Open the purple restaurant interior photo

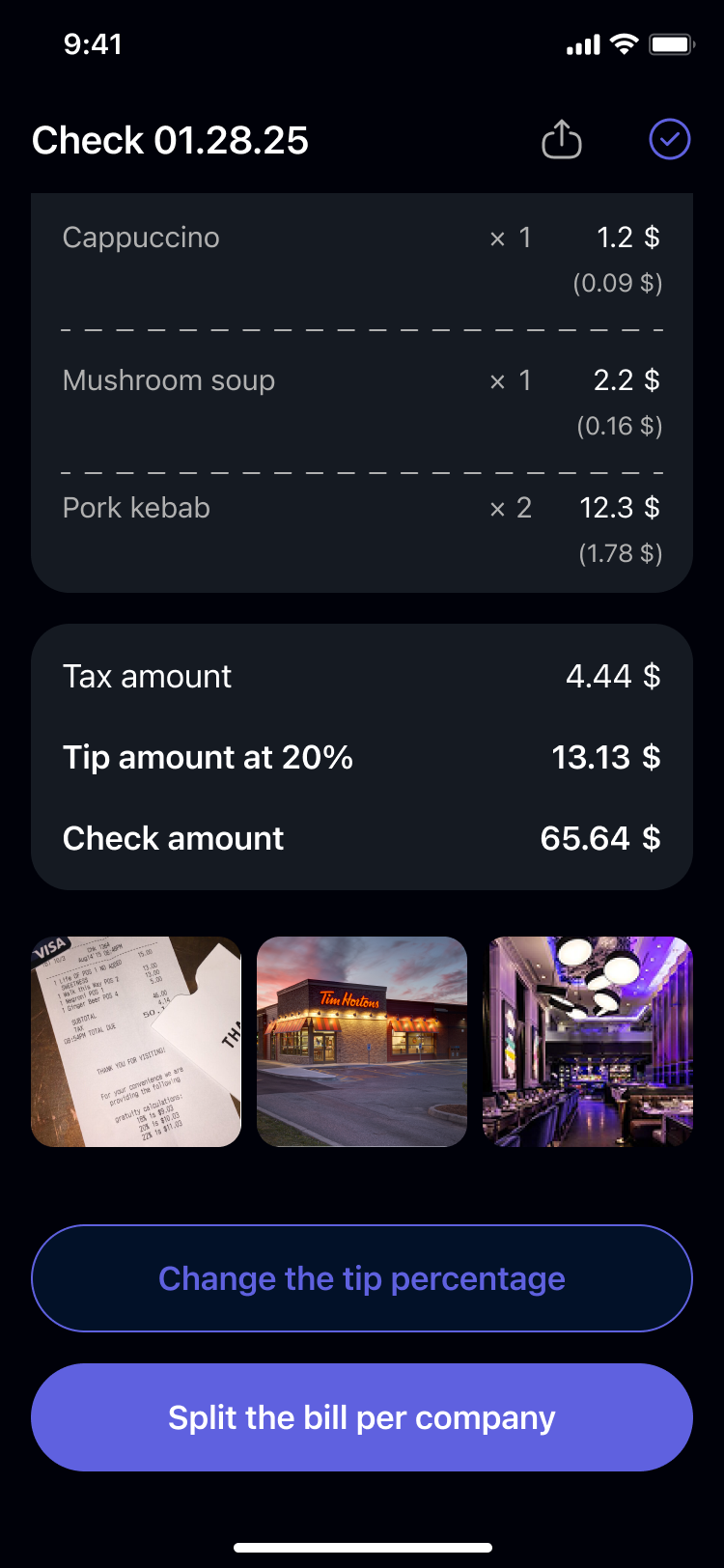point(588,1042)
